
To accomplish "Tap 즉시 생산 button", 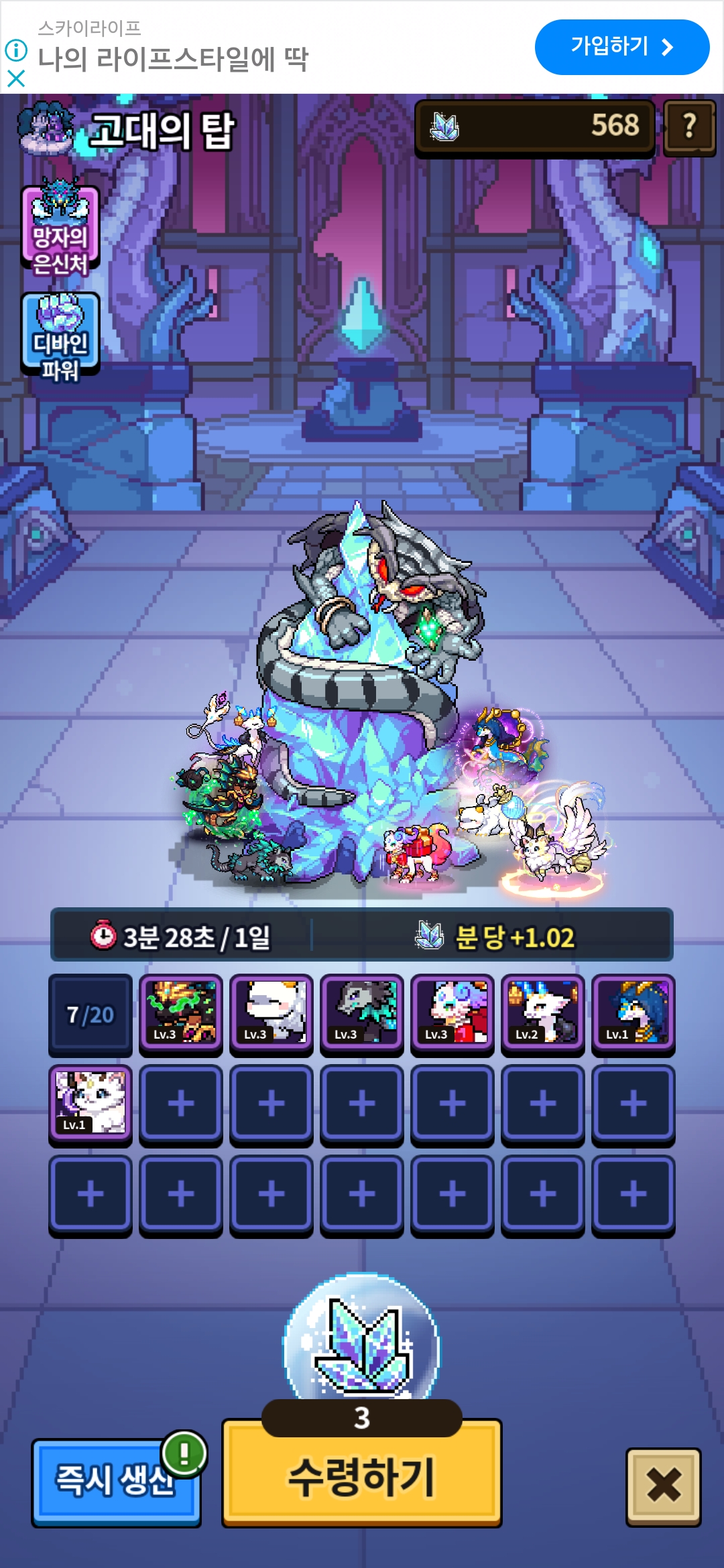I will tap(115, 1482).
